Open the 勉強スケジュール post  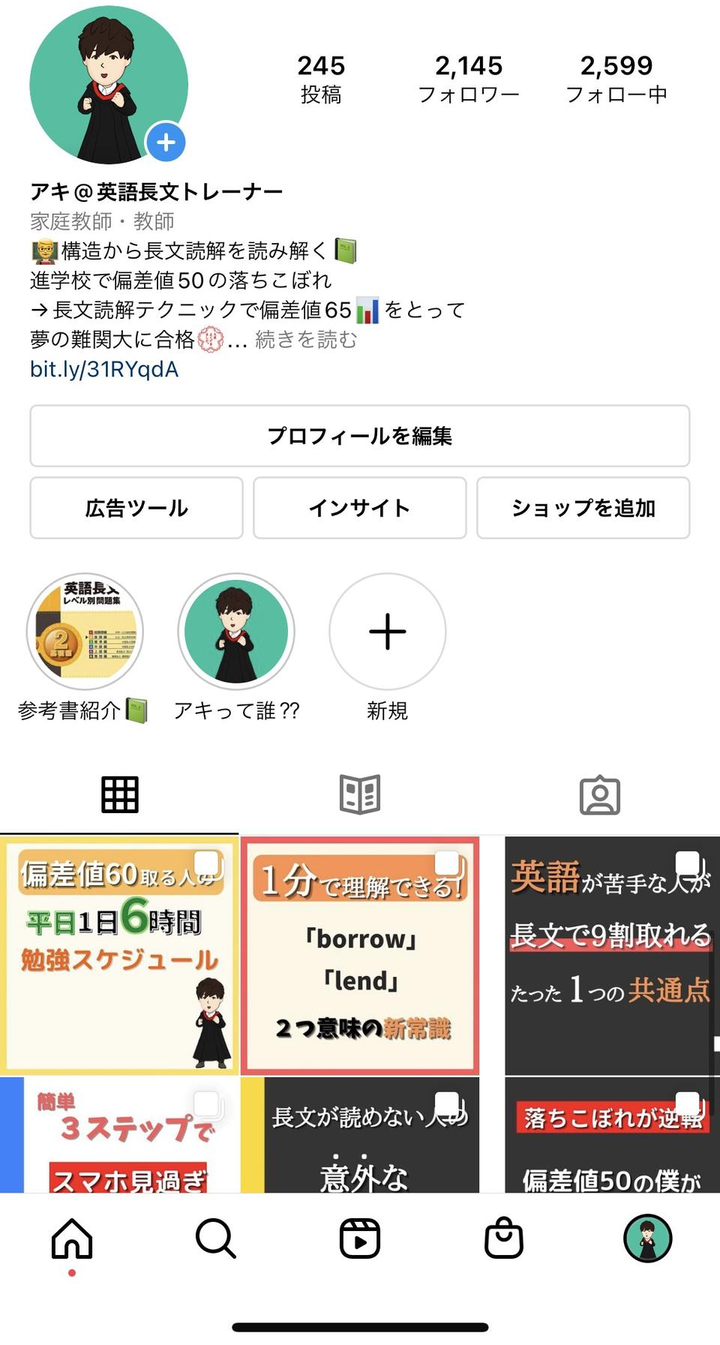coord(119,955)
